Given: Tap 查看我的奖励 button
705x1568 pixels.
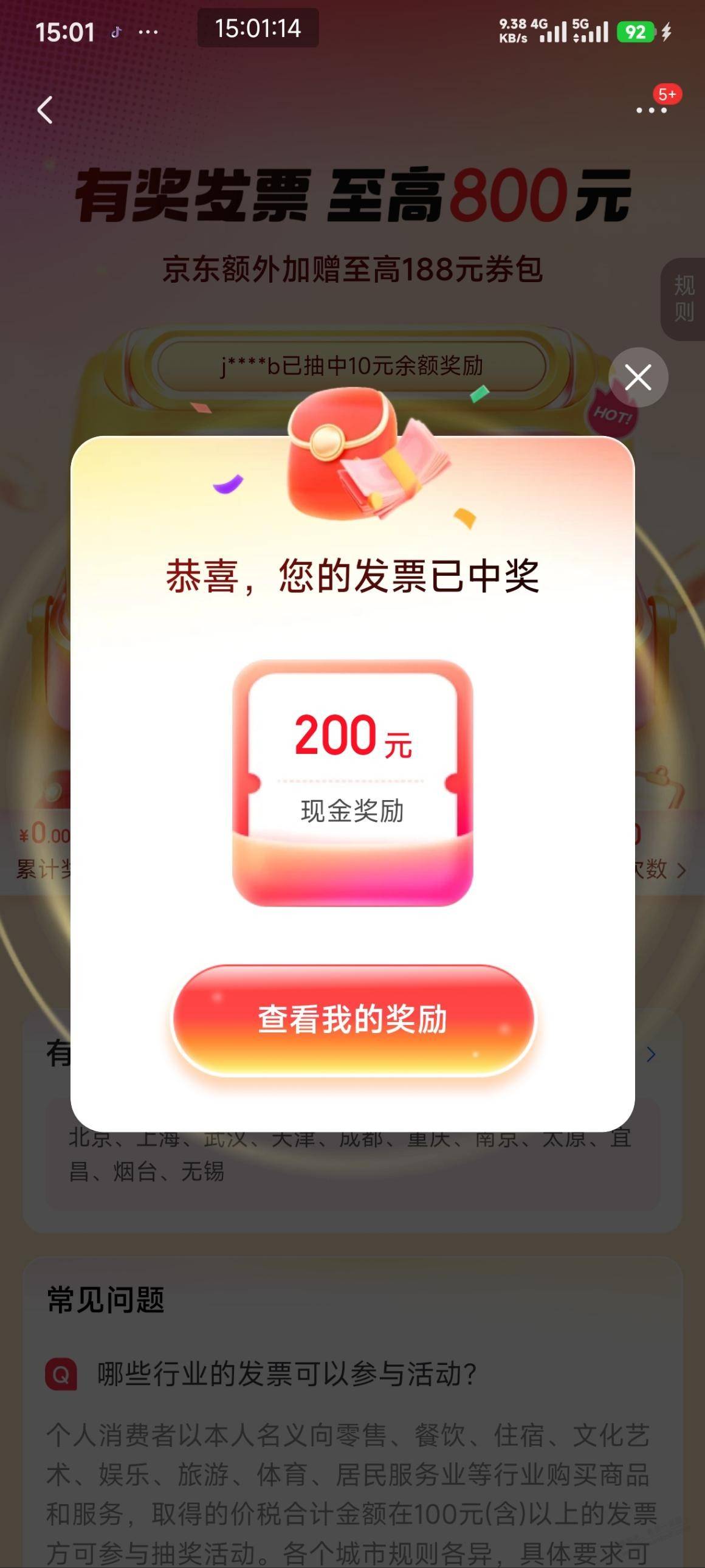Looking at the screenshot, I should point(353,1020).
